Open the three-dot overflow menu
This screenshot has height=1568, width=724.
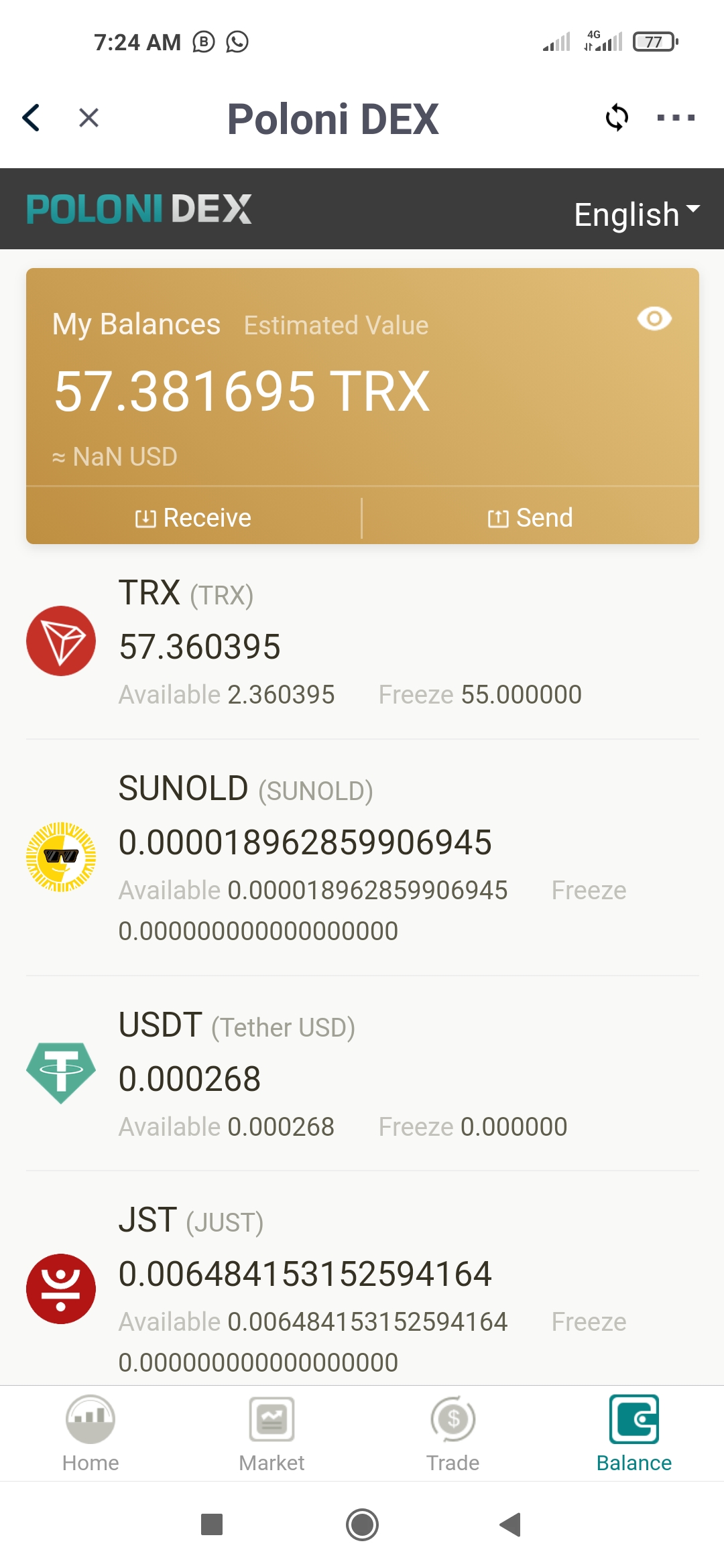click(x=676, y=118)
